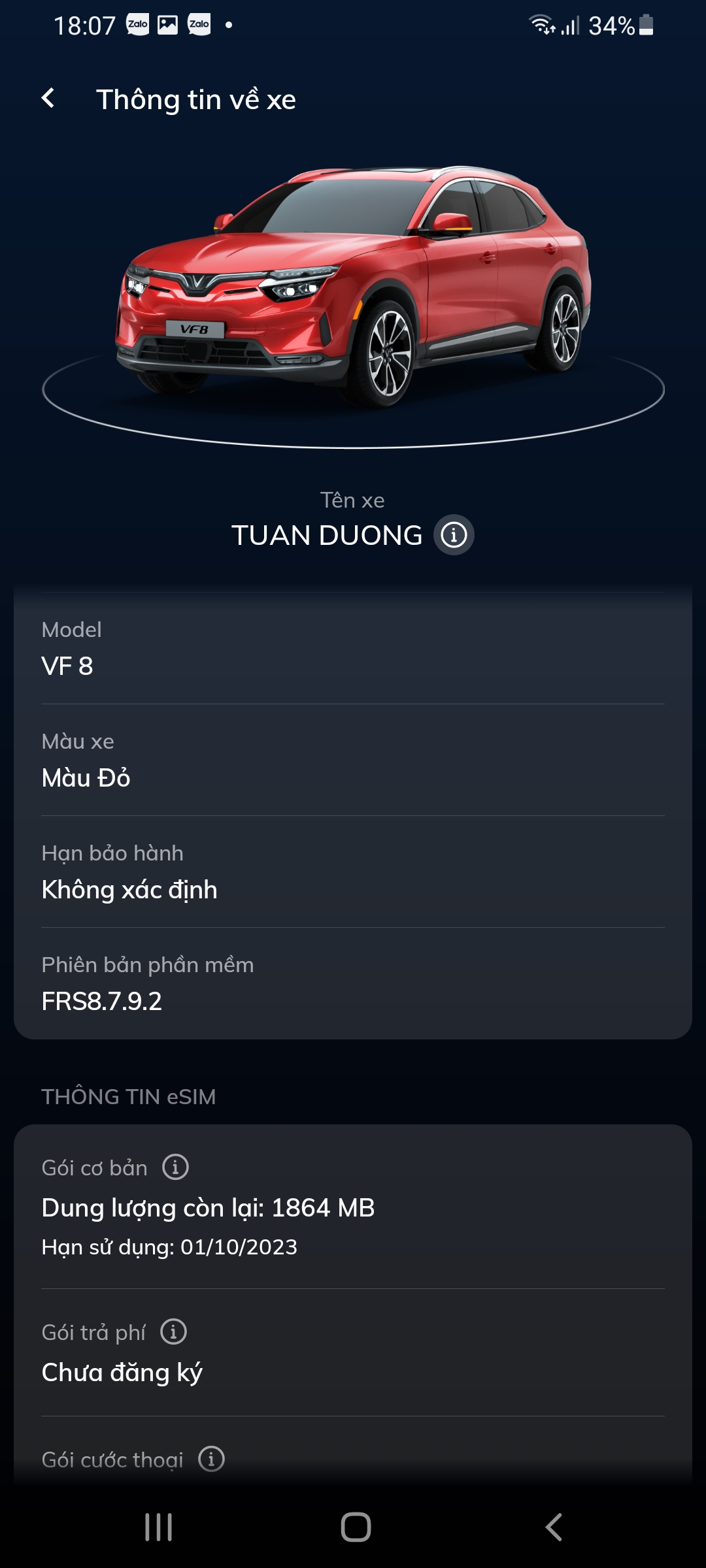Tap the cellular signal strength icon
The width and height of the screenshot is (706, 1568).
pos(571,26)
